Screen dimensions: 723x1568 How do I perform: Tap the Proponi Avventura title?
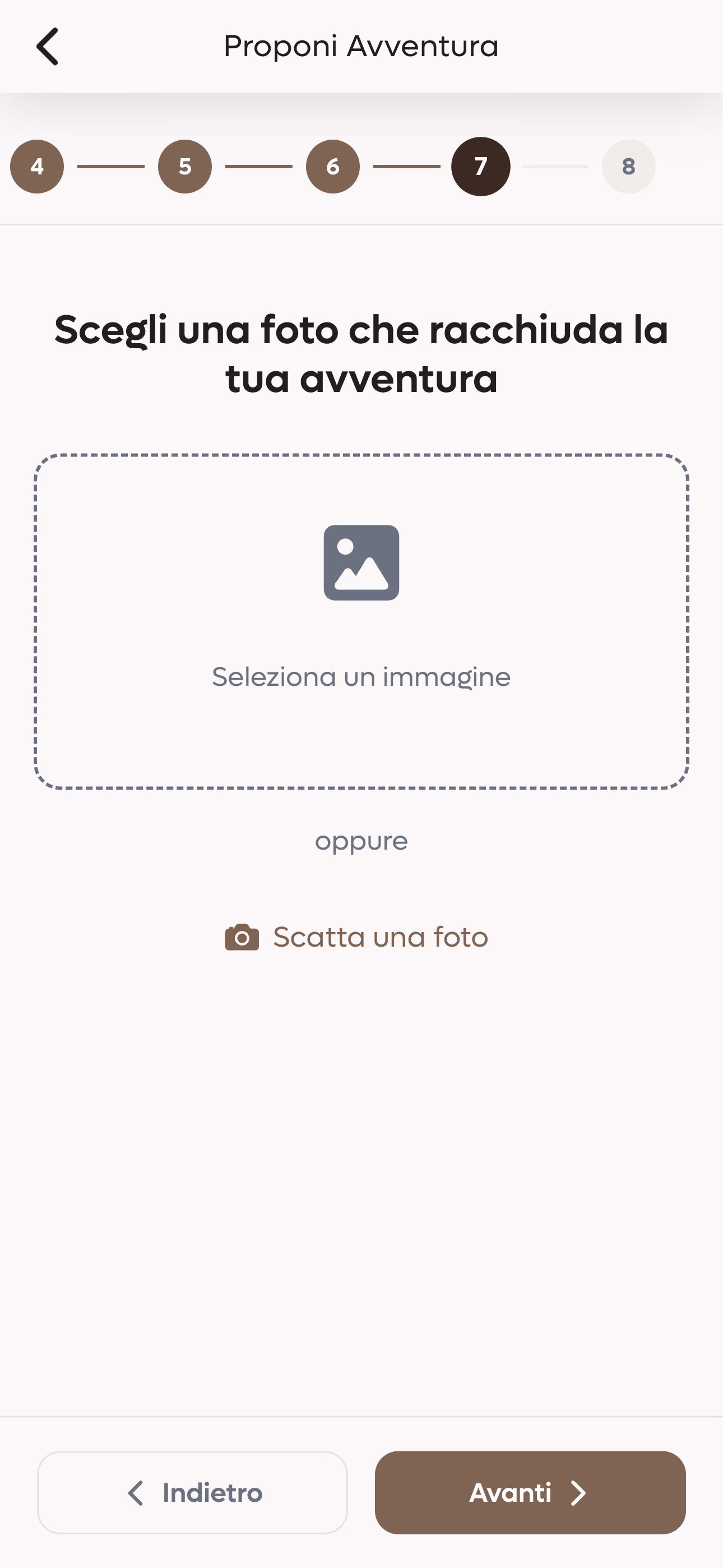[x=361, y=45]
